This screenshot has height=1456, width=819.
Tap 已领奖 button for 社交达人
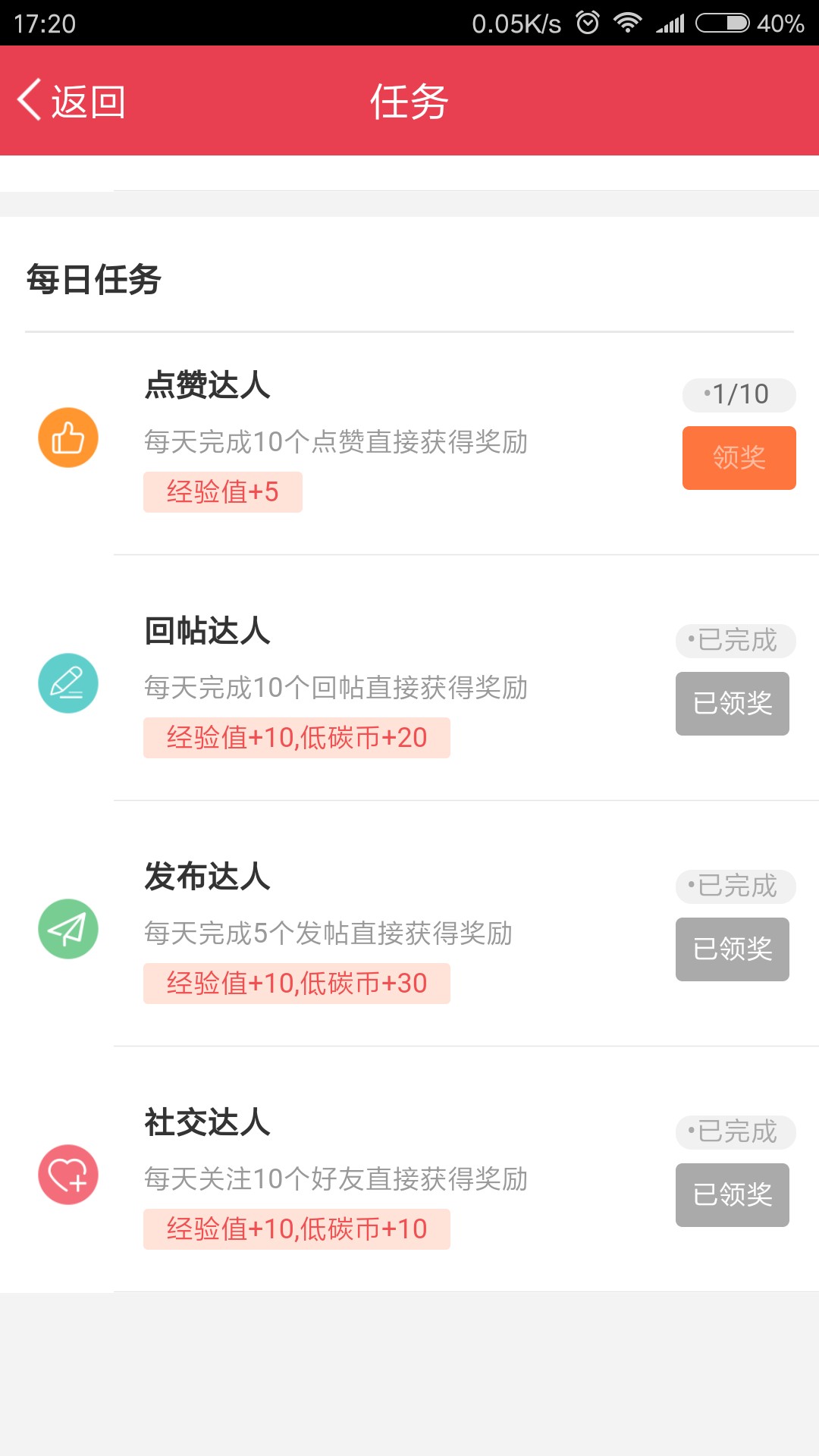click(732, 1194)
